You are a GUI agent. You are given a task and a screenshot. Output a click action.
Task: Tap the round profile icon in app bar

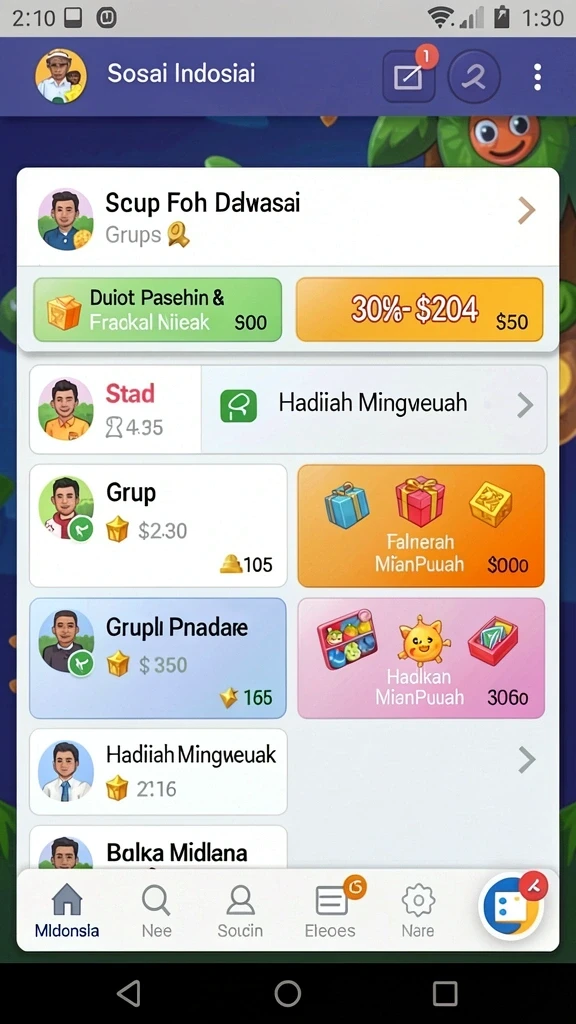pyautogui.click(x=473, y=77)
